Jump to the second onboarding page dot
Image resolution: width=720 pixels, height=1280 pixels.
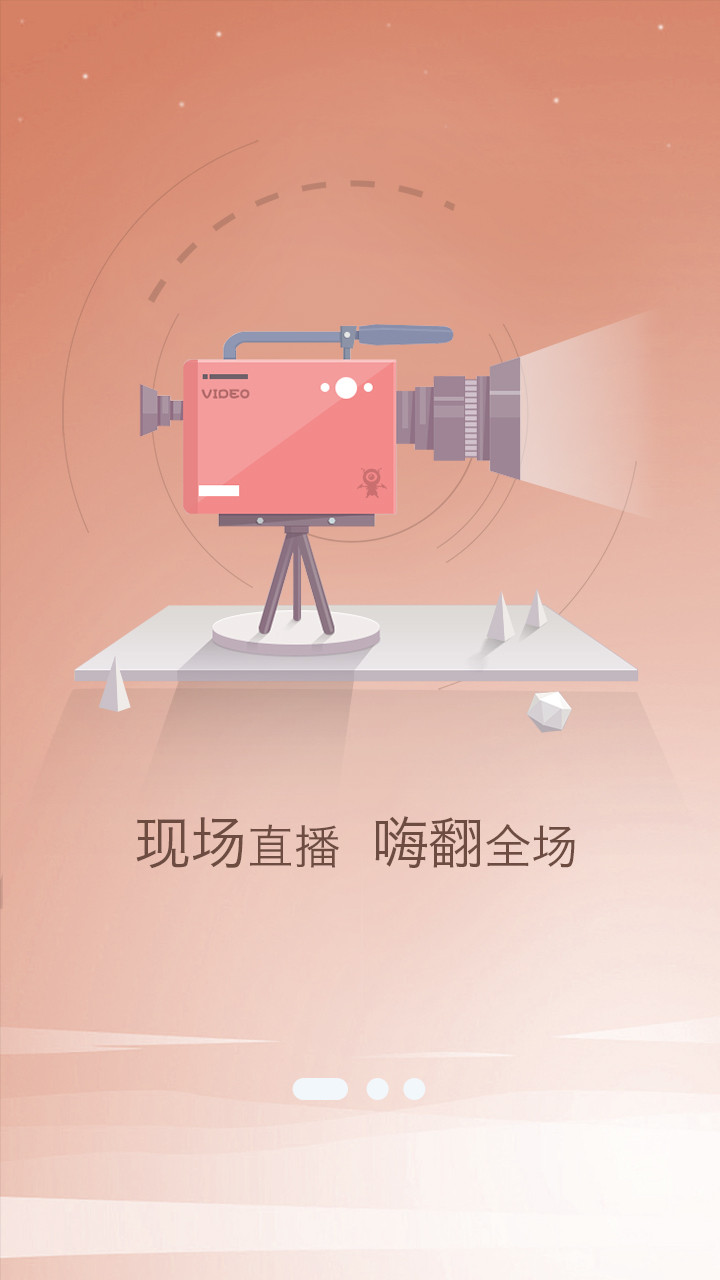(x=377, y=1089)
